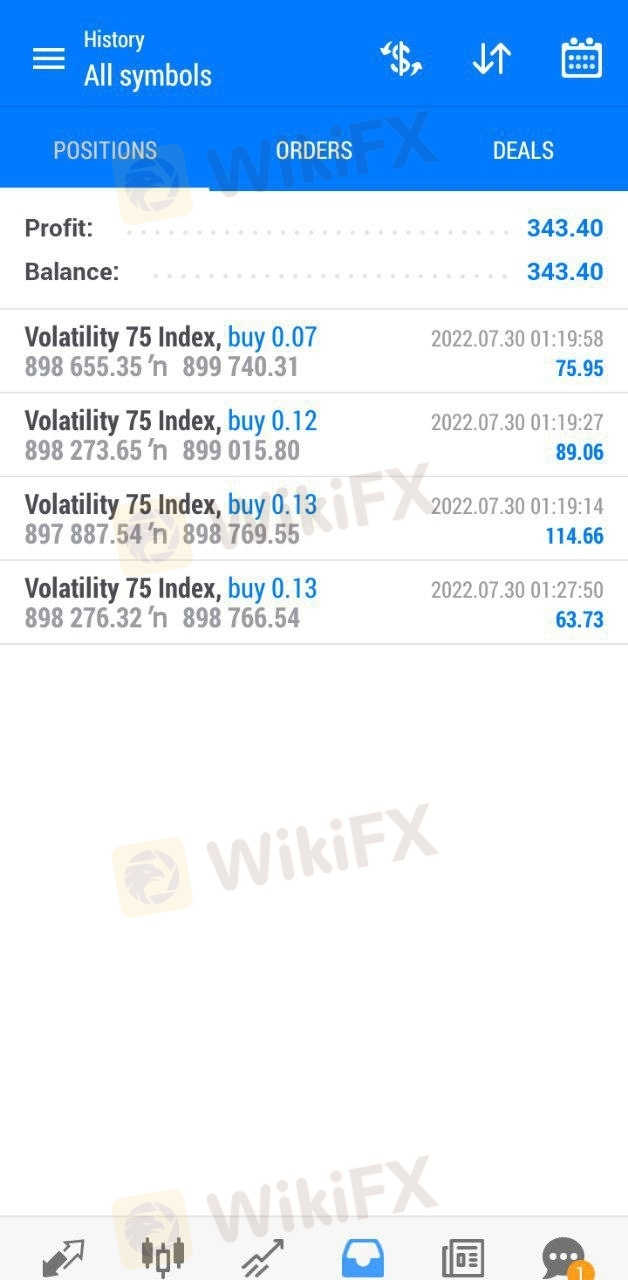This screenshot has height=1280, width=628.
Task: Switch to the Positions tab
Action: coord(105,150)
